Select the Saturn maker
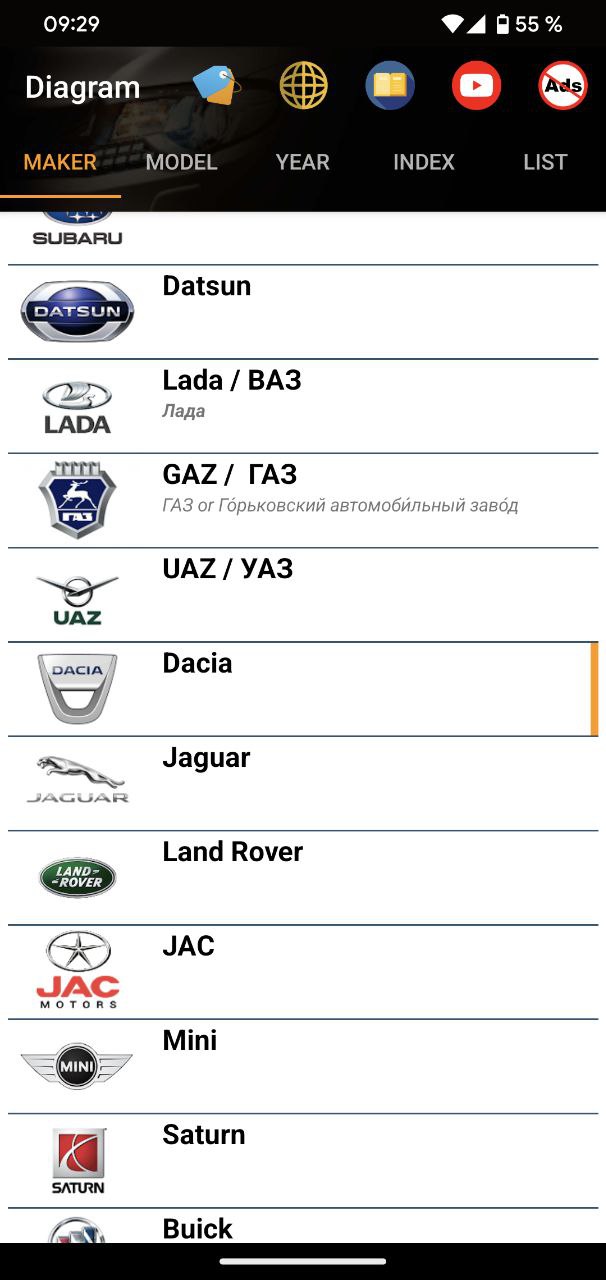 click(303, 1161)
